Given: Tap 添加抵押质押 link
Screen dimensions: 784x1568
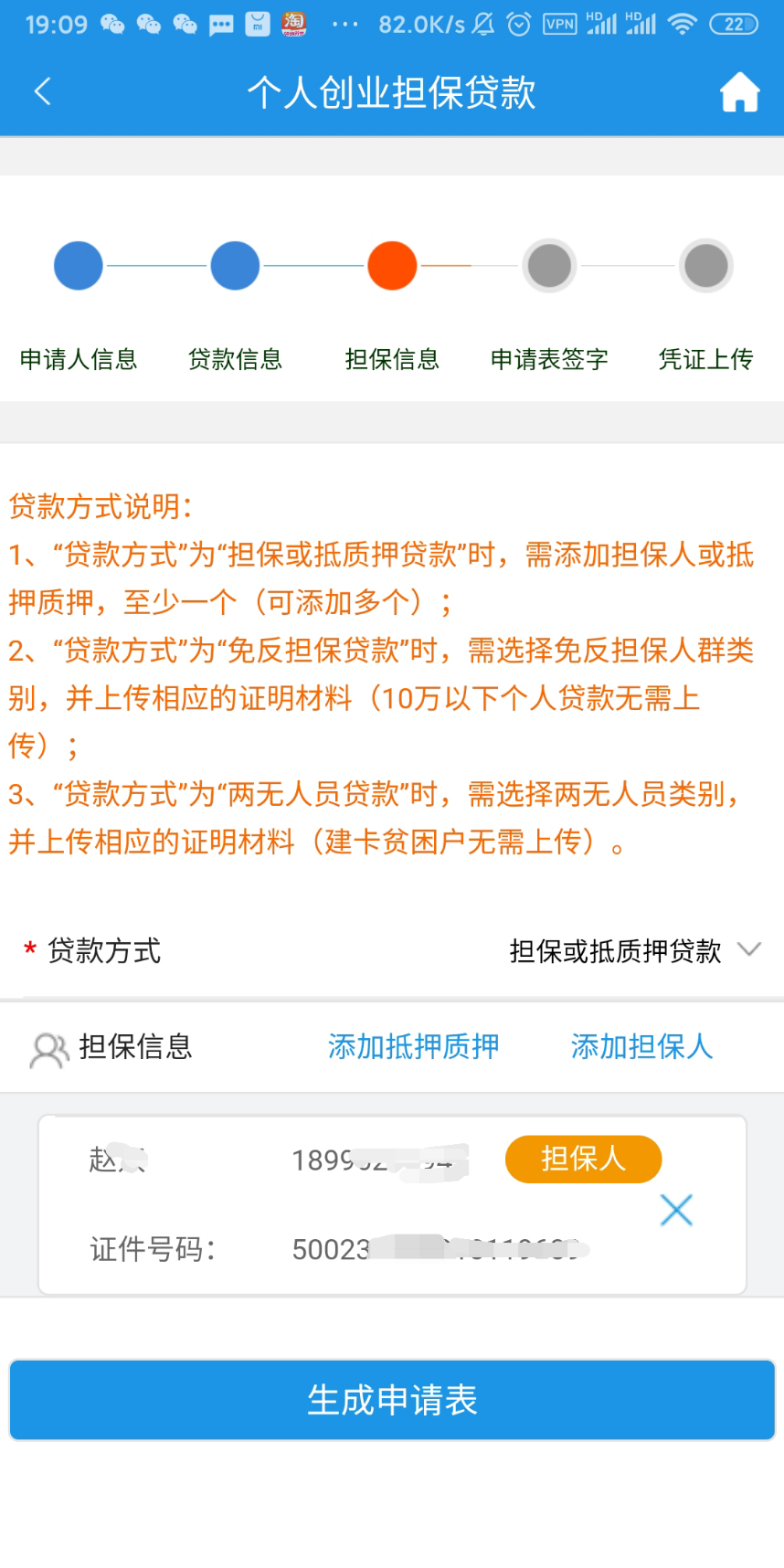Looking at the screenshot, I should pos(413,1046).
